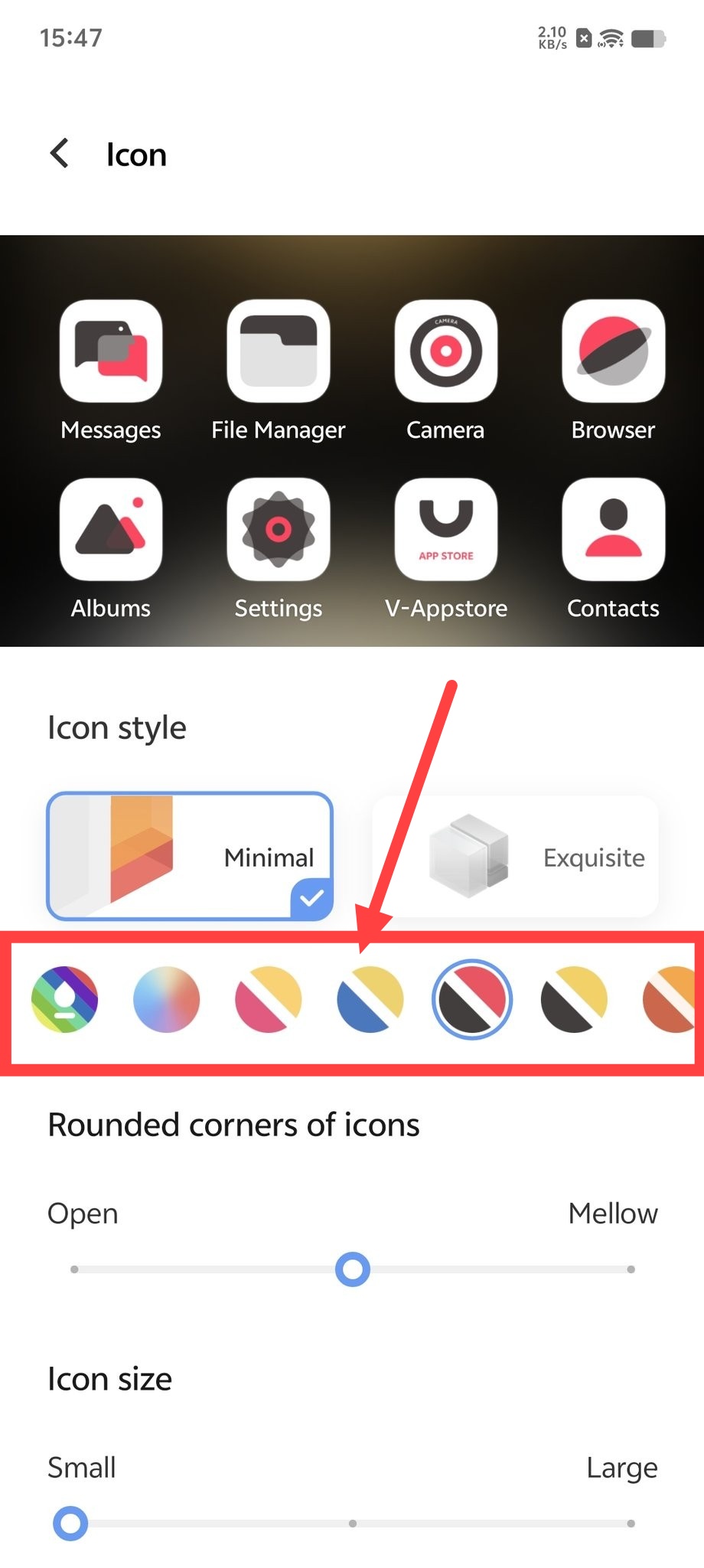Image resolution: width=704 pixels, height=1568 pixels.
Task: Pick the blue-pink gradient color swatch
Action: click(166, 999)
